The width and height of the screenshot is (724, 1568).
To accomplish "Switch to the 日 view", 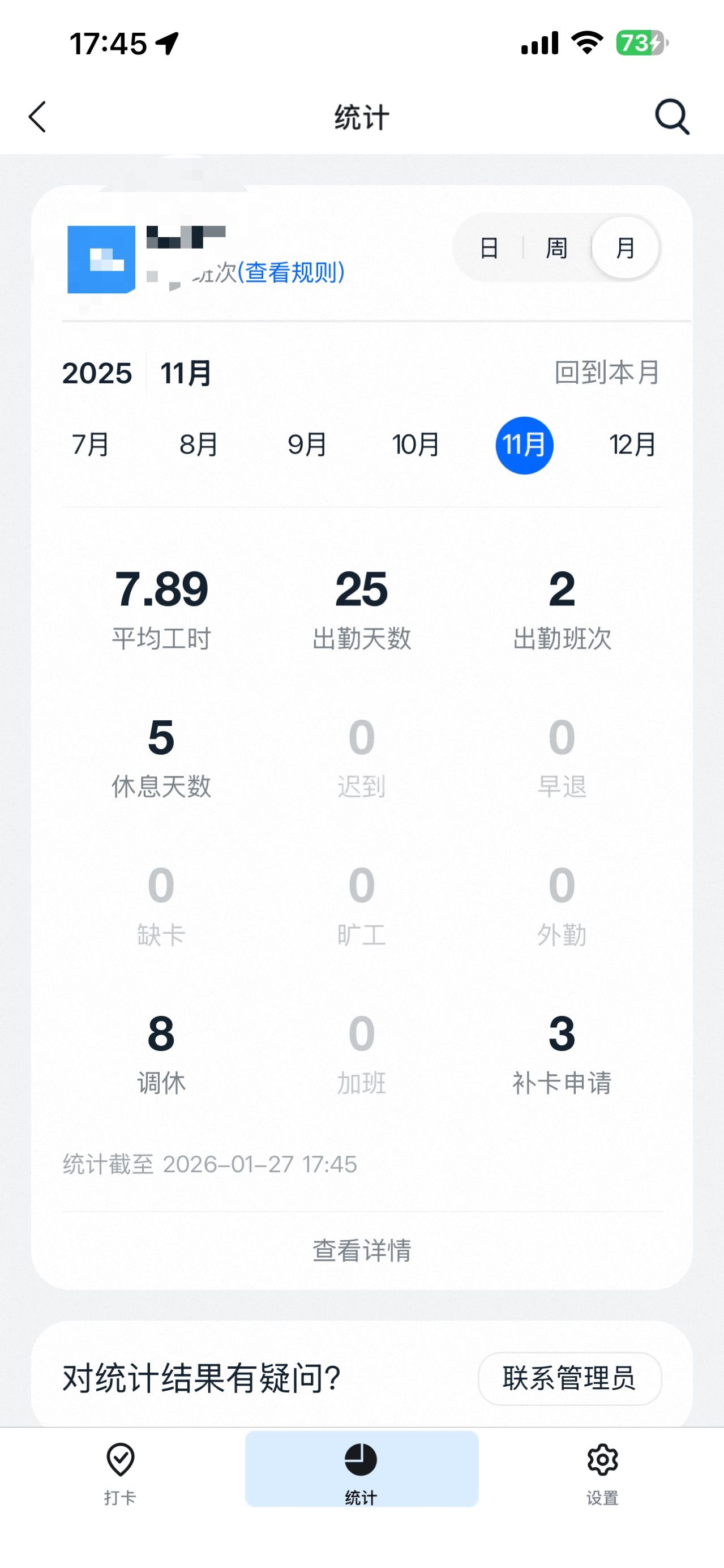I will tap(489, 249).
